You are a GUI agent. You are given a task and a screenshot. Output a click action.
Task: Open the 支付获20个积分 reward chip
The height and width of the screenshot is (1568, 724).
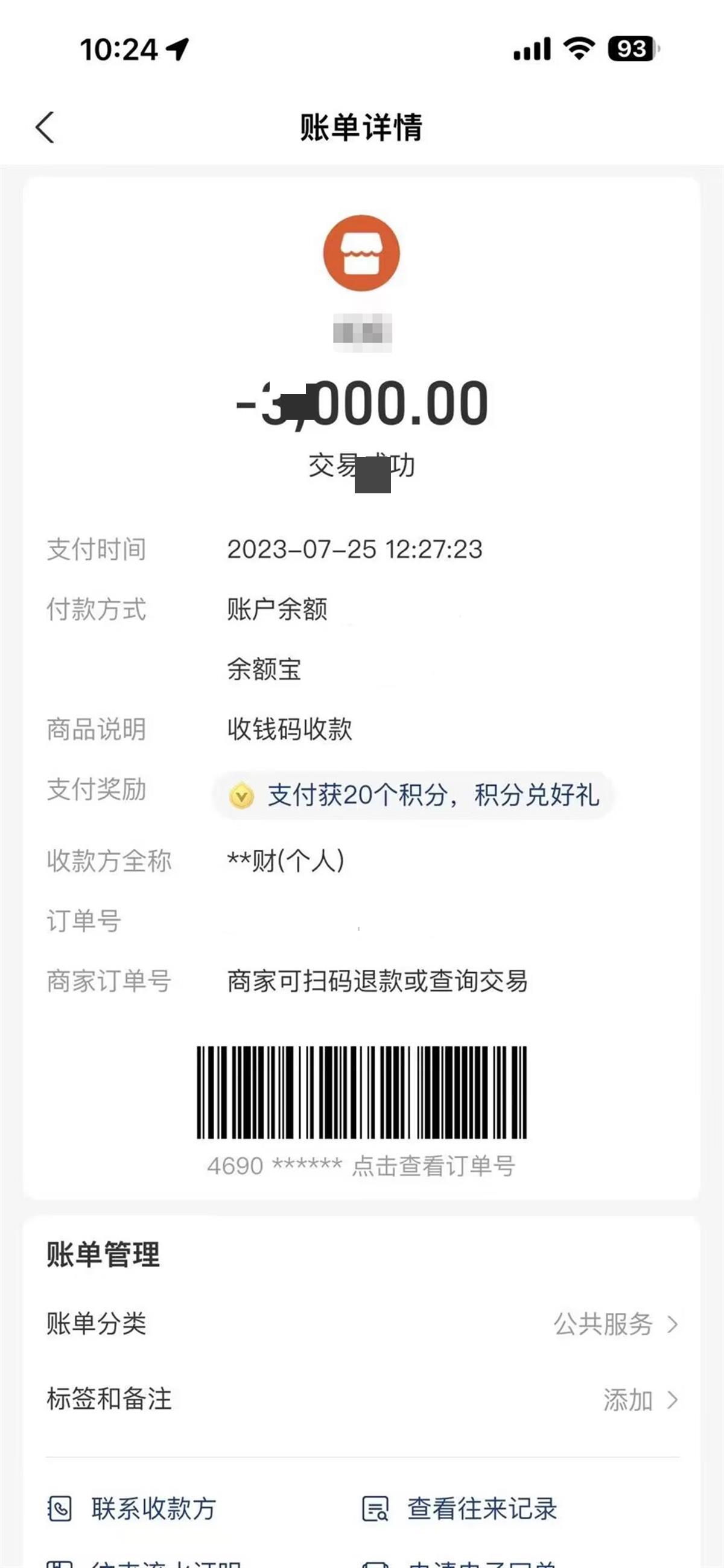[414, 795]
